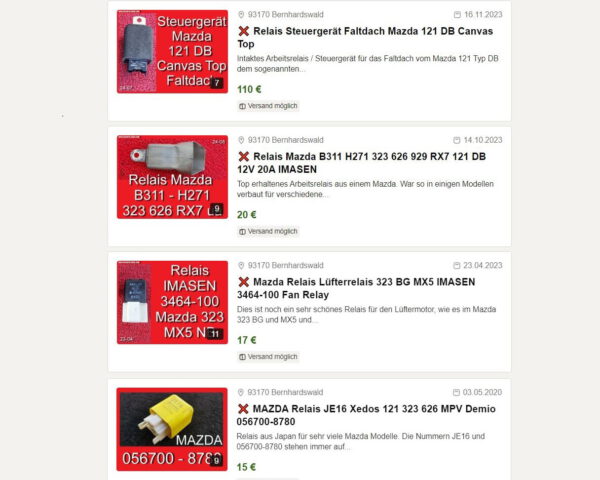Viewport: 600px width, 480px height.
Task: View the Relais IMASEN 3464-100 thumbnail
Action: pos(172,302)
